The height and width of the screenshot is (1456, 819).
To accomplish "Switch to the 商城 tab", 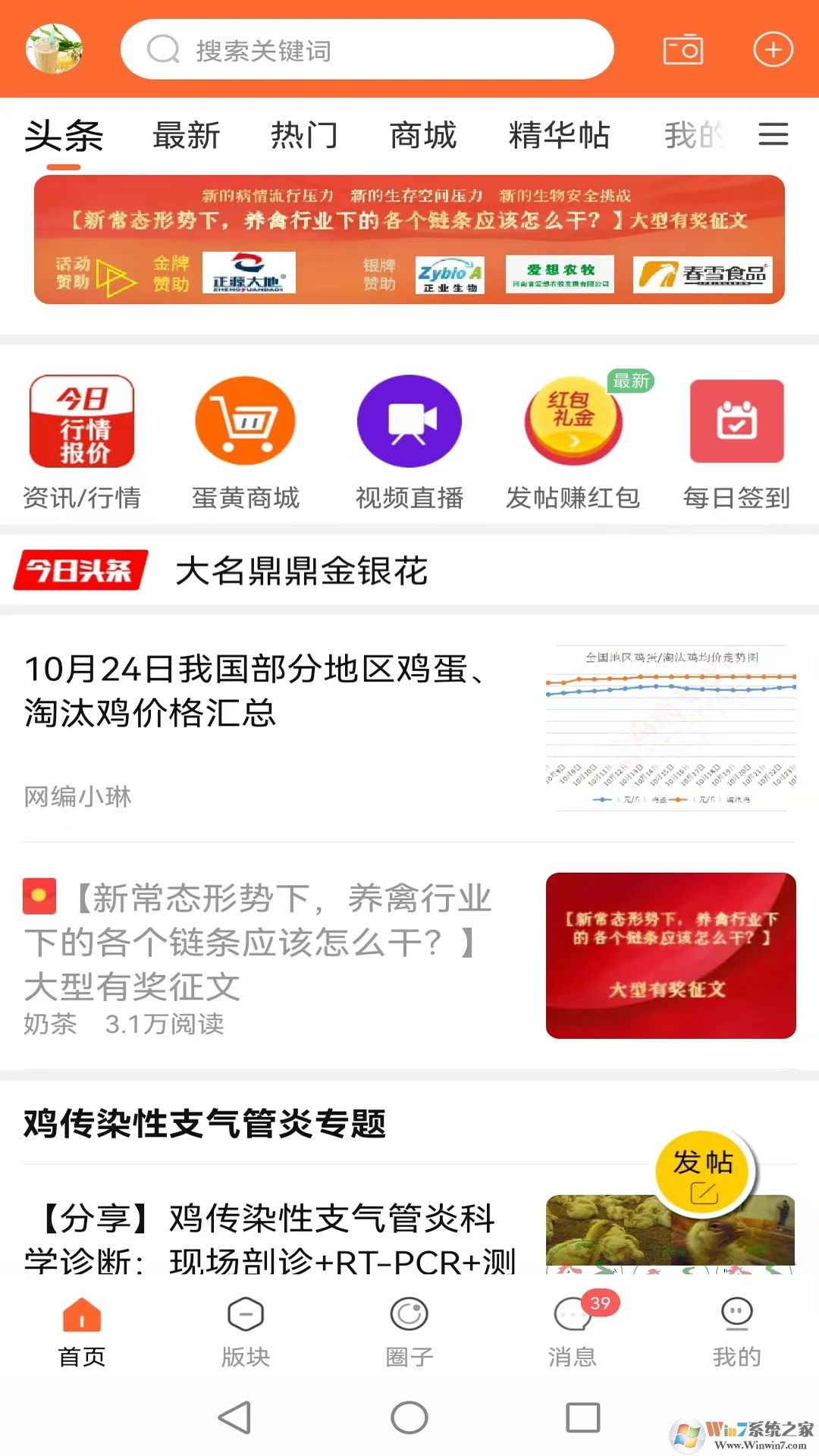I will point(422,136).
